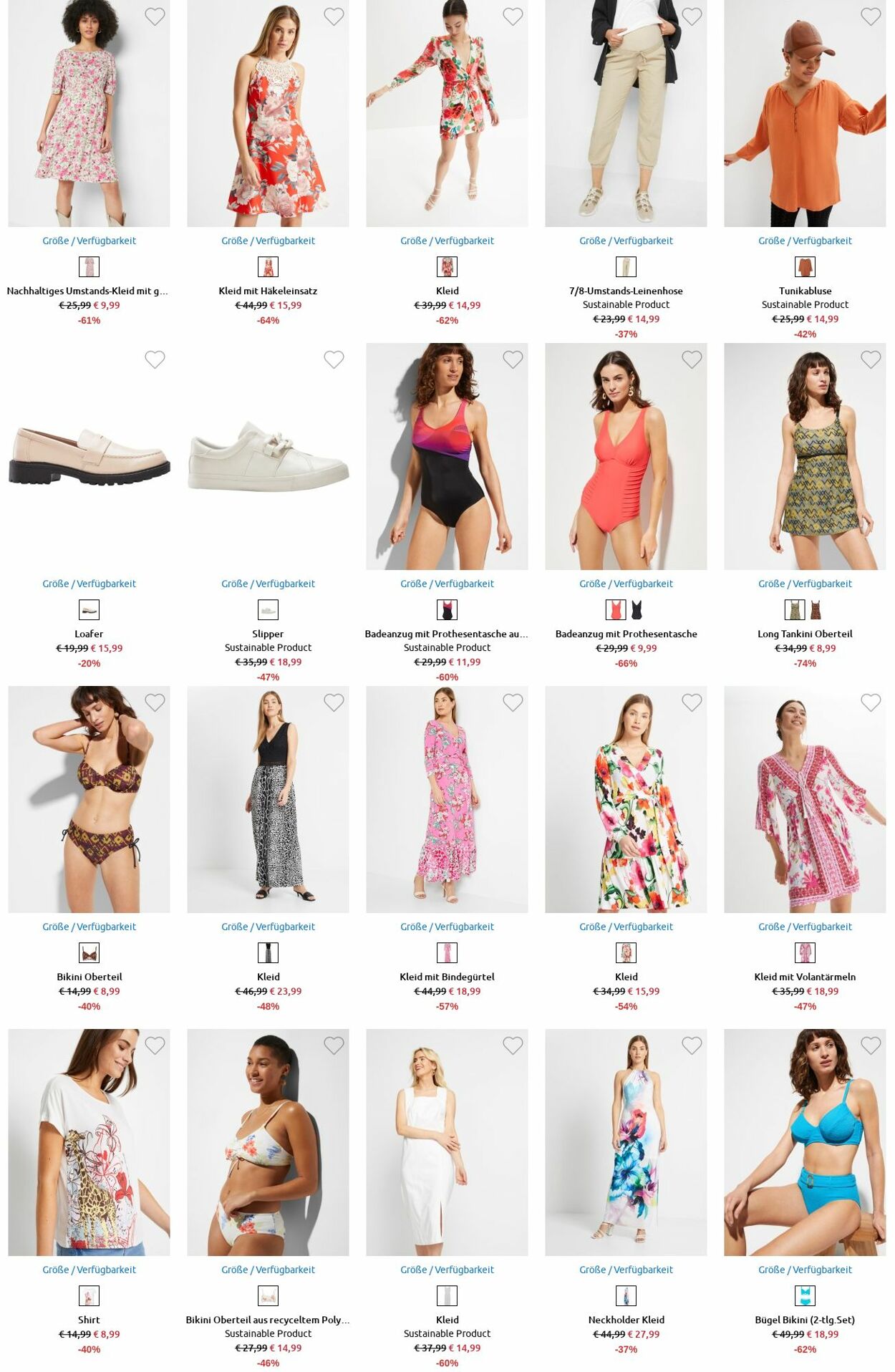
Task: Open the Neckholder Kleid product photo
Action: [626, 1142]
